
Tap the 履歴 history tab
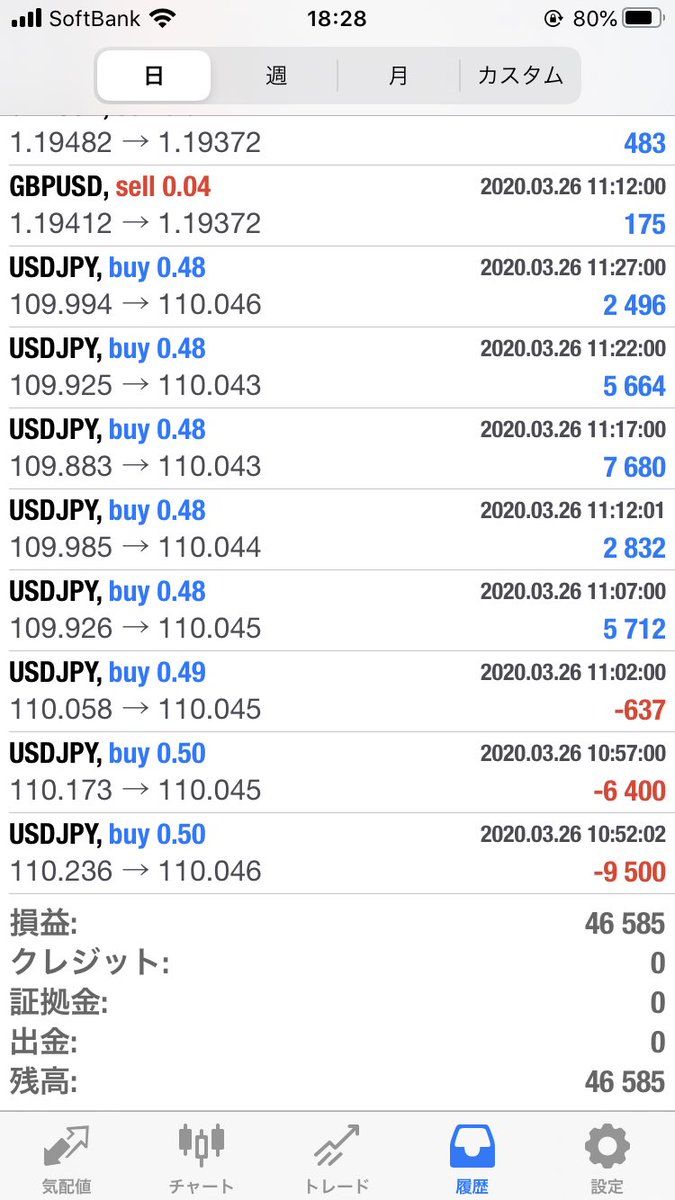pos(472,1158)
